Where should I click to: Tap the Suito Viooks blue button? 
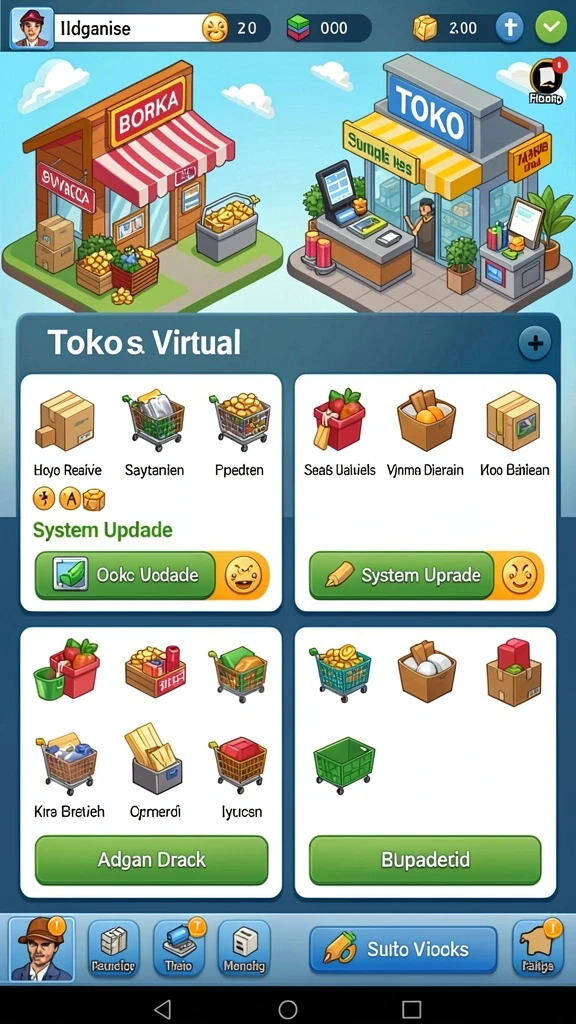pyautogui.click(x=403, y=949)
